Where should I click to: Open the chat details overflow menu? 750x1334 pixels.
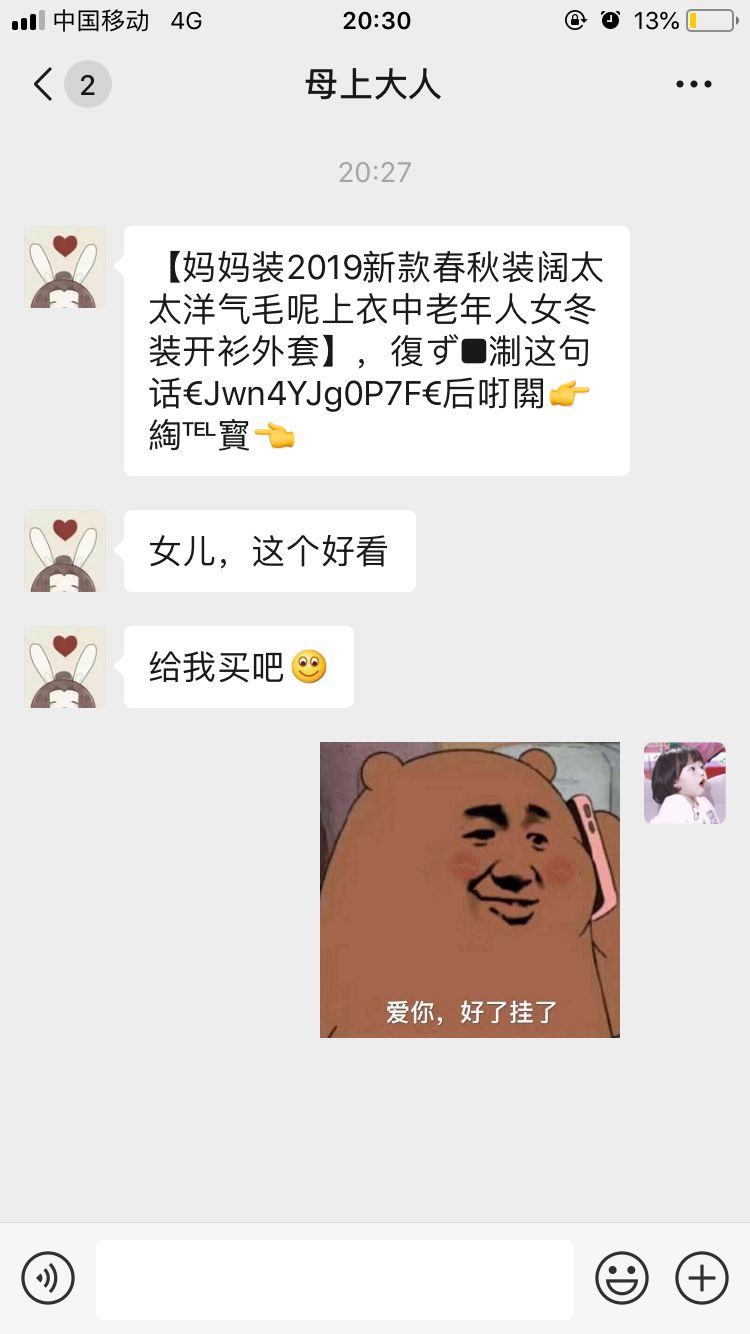(694, 85)
